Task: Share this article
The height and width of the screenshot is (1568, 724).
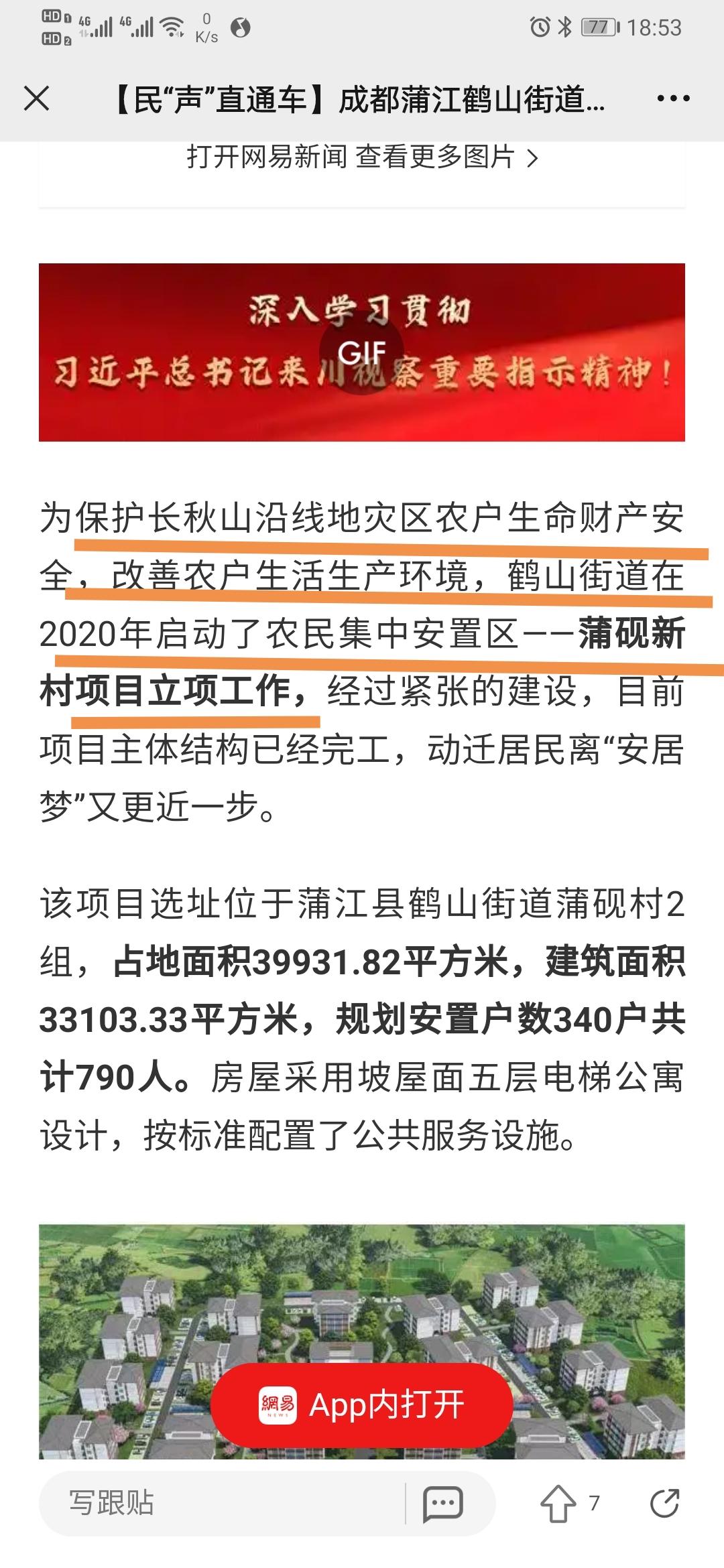Action: [664, 1503]
